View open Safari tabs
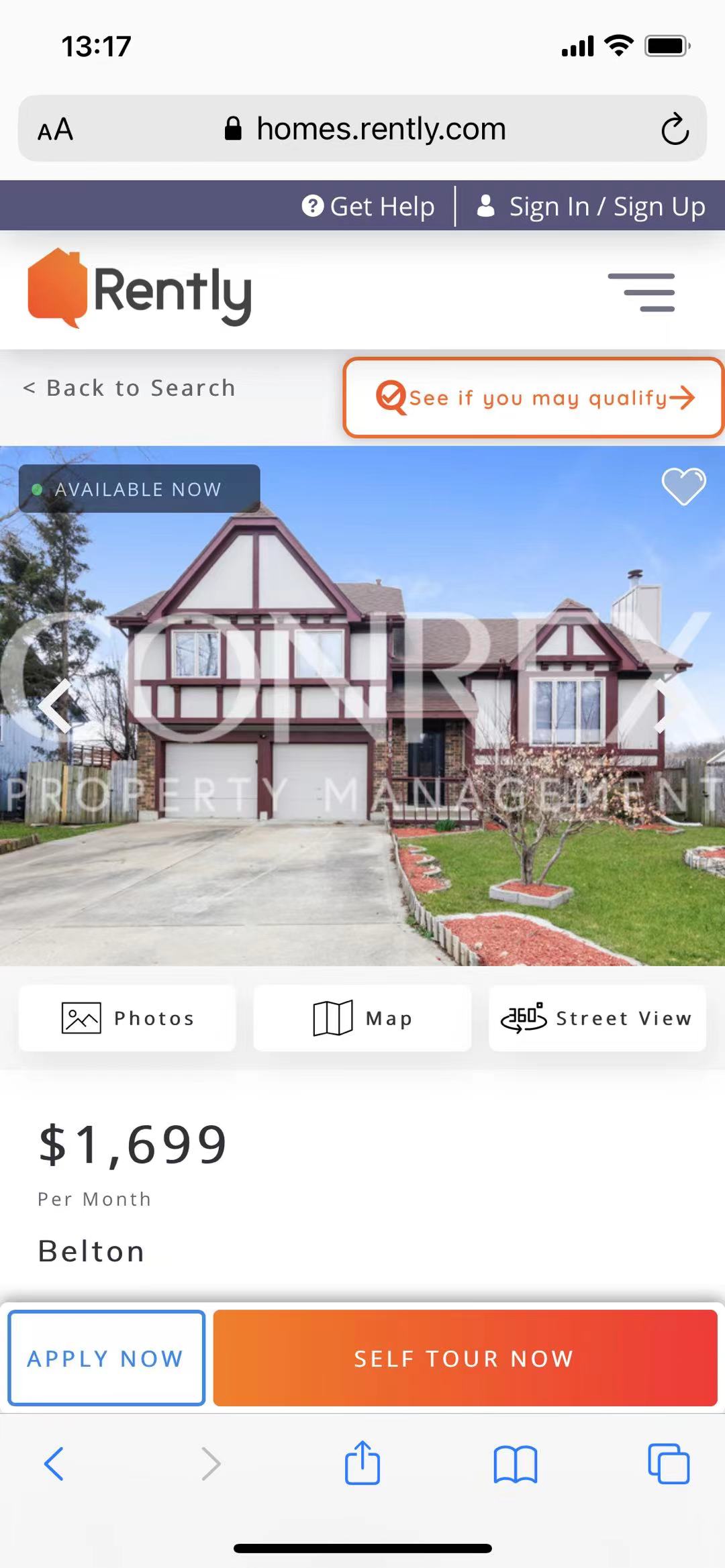This screenshot has height=1568, width=725. pos(668,1463)
